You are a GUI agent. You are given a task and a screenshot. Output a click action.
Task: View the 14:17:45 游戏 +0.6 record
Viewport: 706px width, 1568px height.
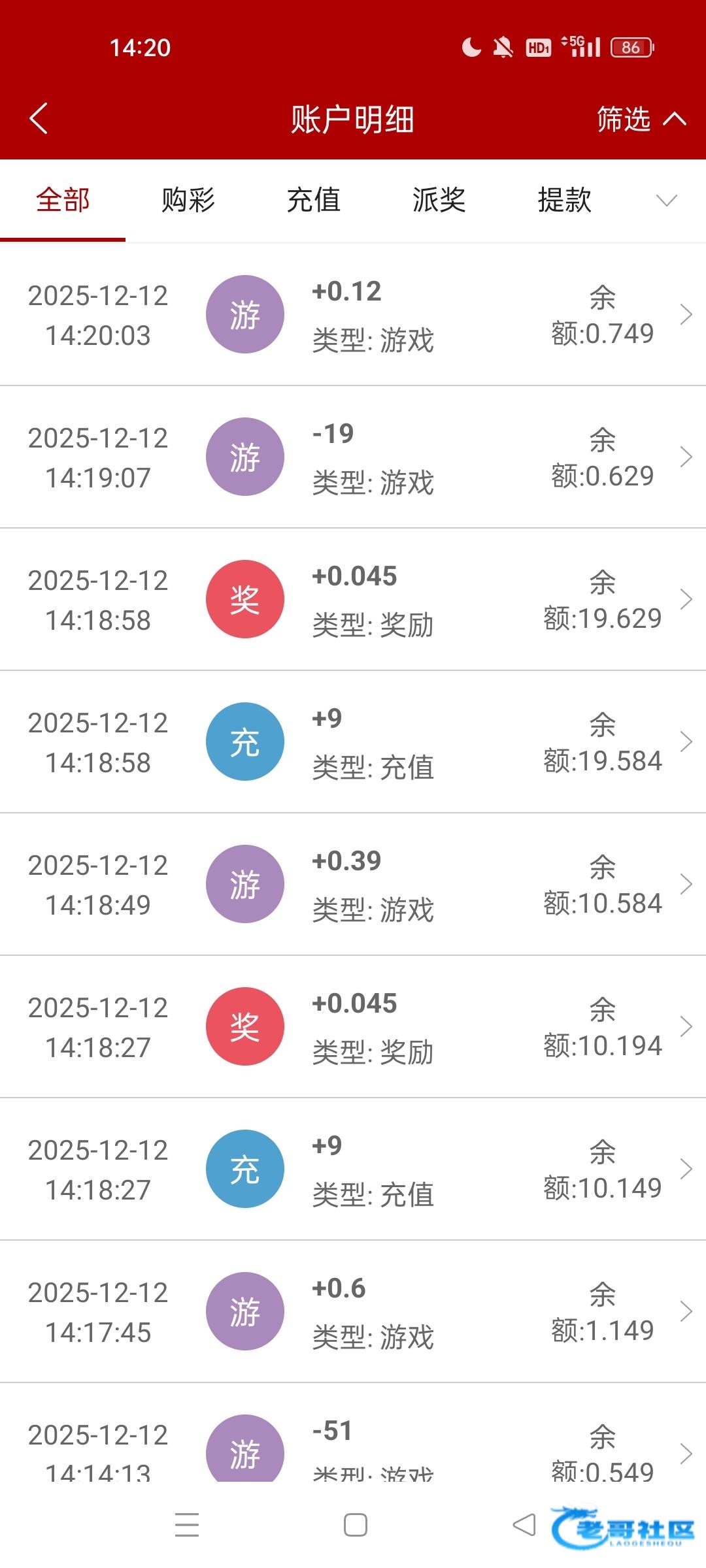[353, 1312]
